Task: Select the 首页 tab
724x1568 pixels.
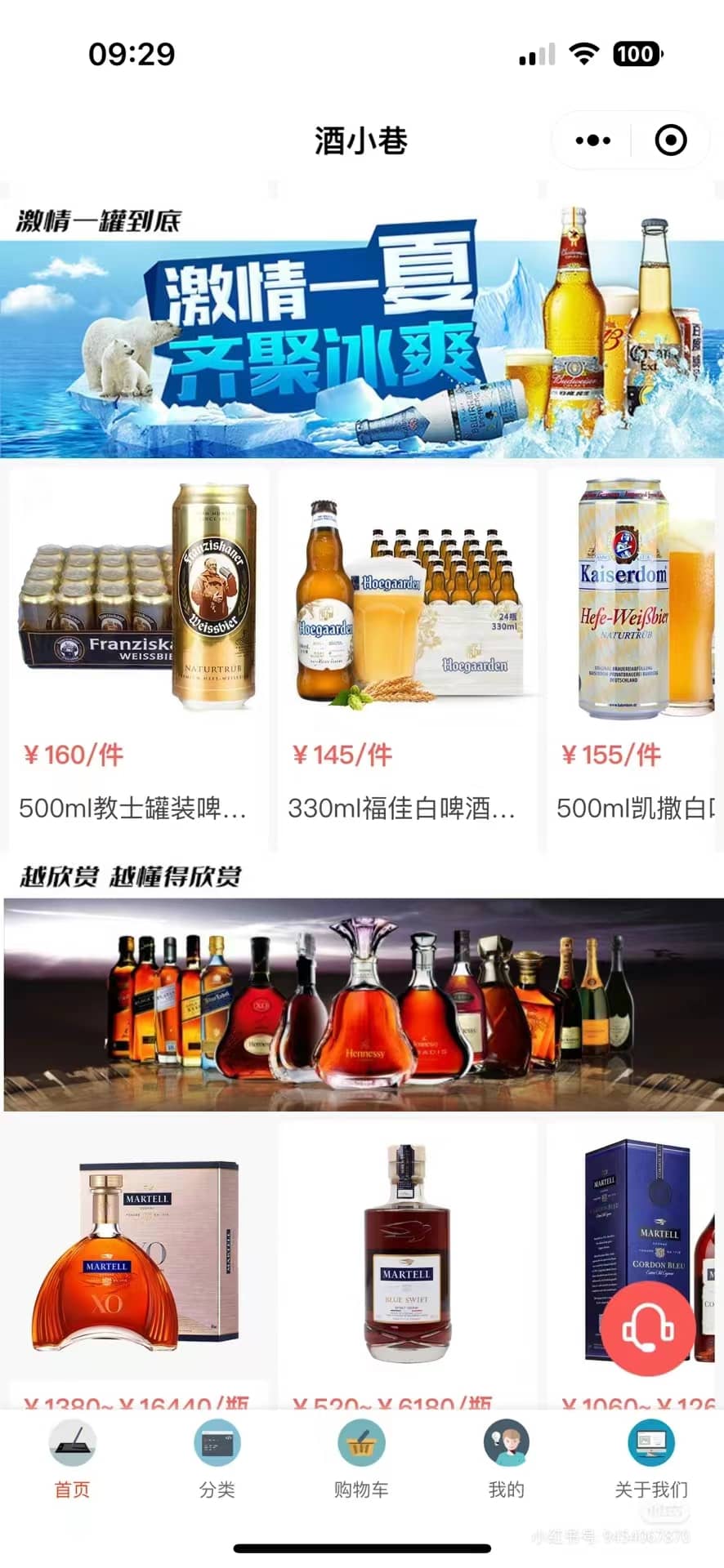Action: (72, 1460)
